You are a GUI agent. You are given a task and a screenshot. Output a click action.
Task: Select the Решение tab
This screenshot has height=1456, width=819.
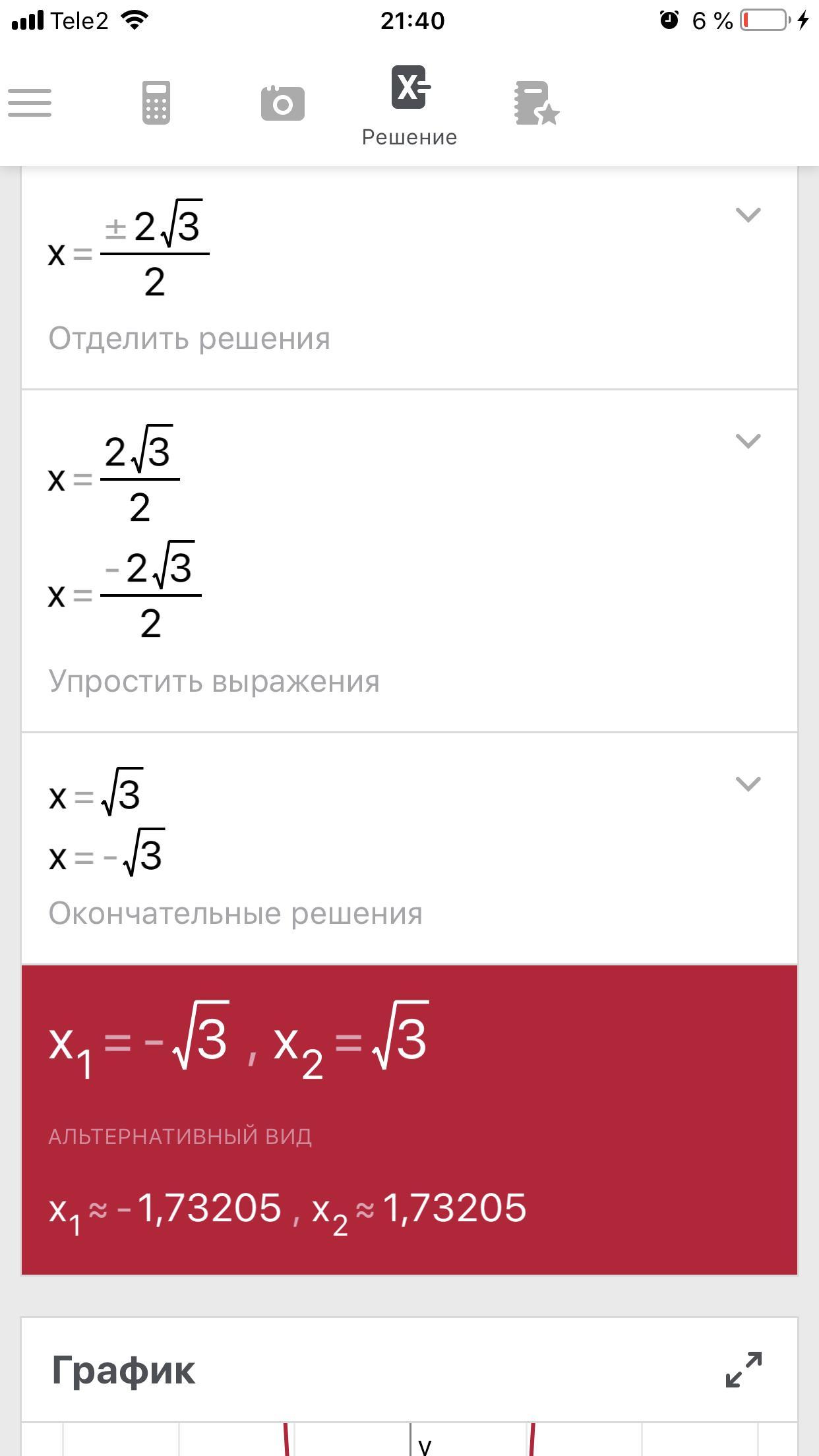409,106
